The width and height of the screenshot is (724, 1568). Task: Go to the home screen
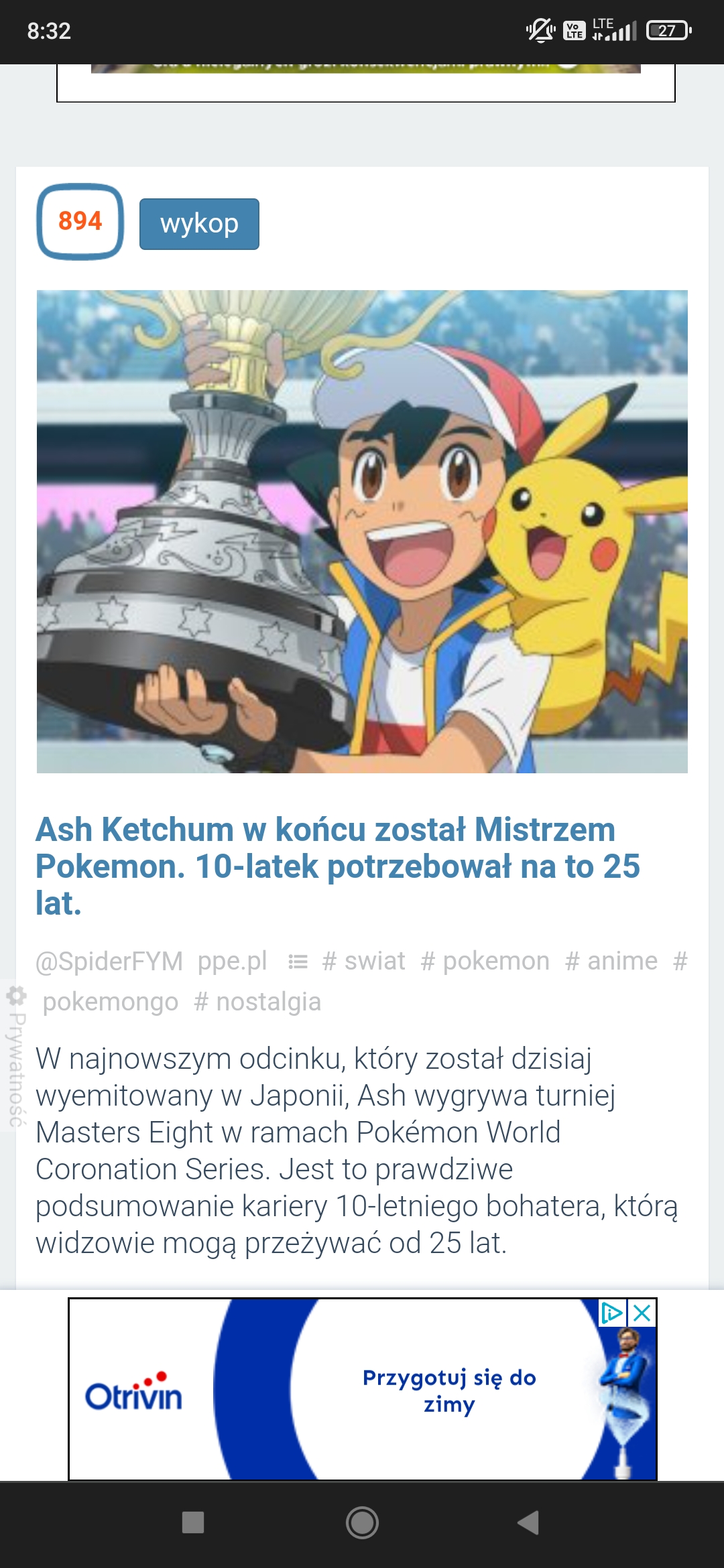pos(362,1522)
